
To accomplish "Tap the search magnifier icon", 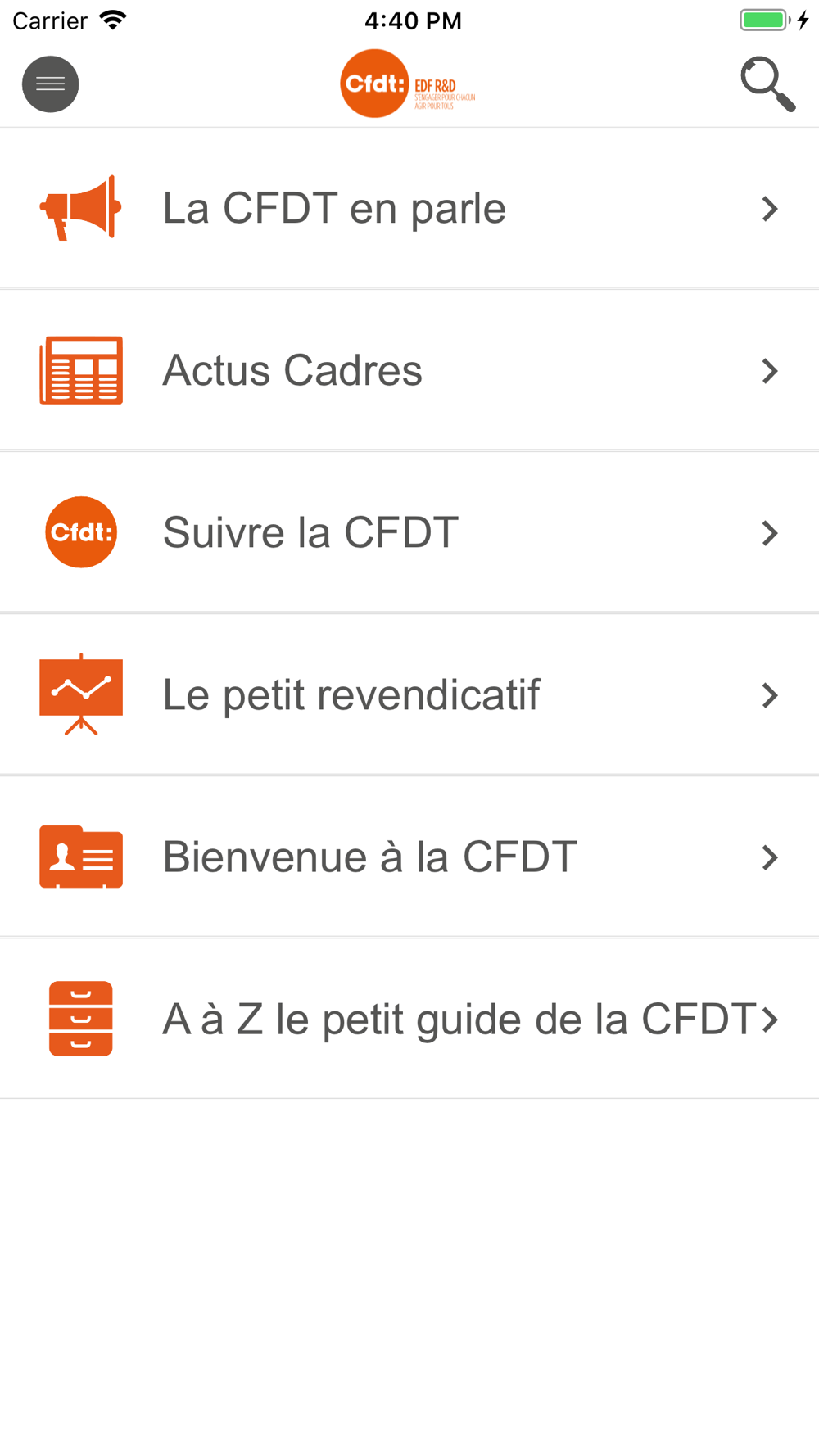I will point(767,84).
